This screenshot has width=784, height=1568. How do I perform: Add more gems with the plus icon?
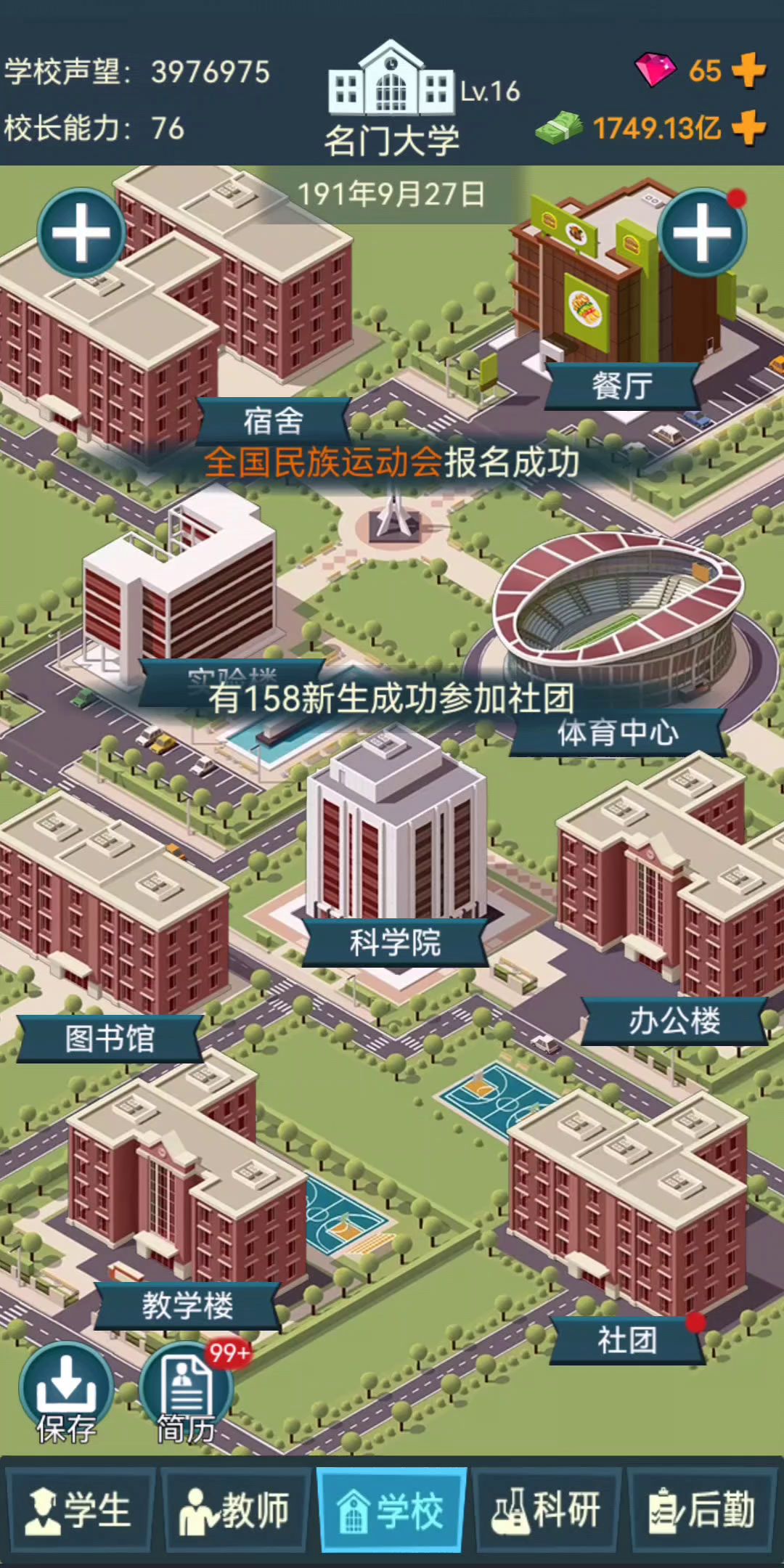pyautogui.click(x=749, y=70)
